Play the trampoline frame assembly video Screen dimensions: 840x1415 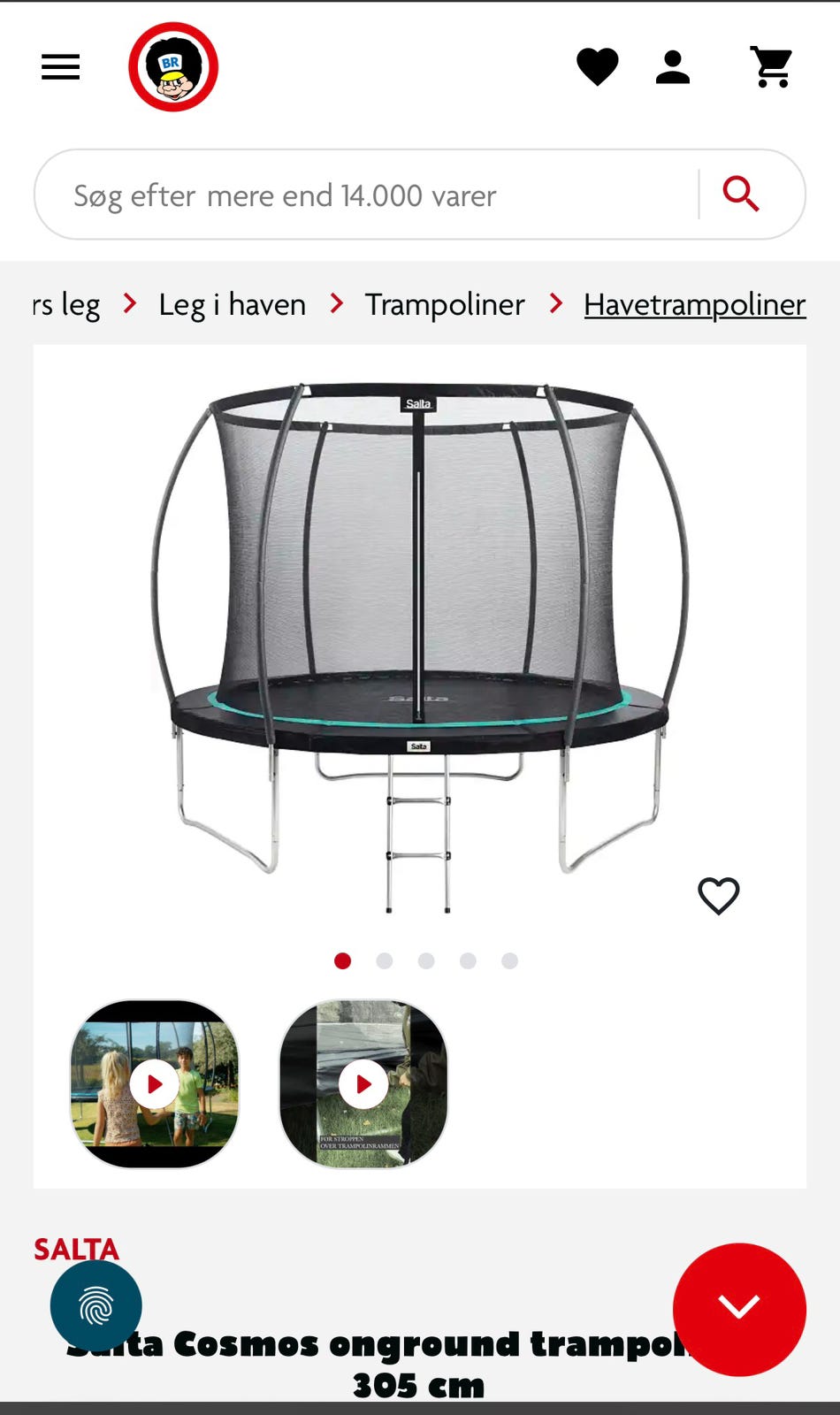click(363, 1084)
